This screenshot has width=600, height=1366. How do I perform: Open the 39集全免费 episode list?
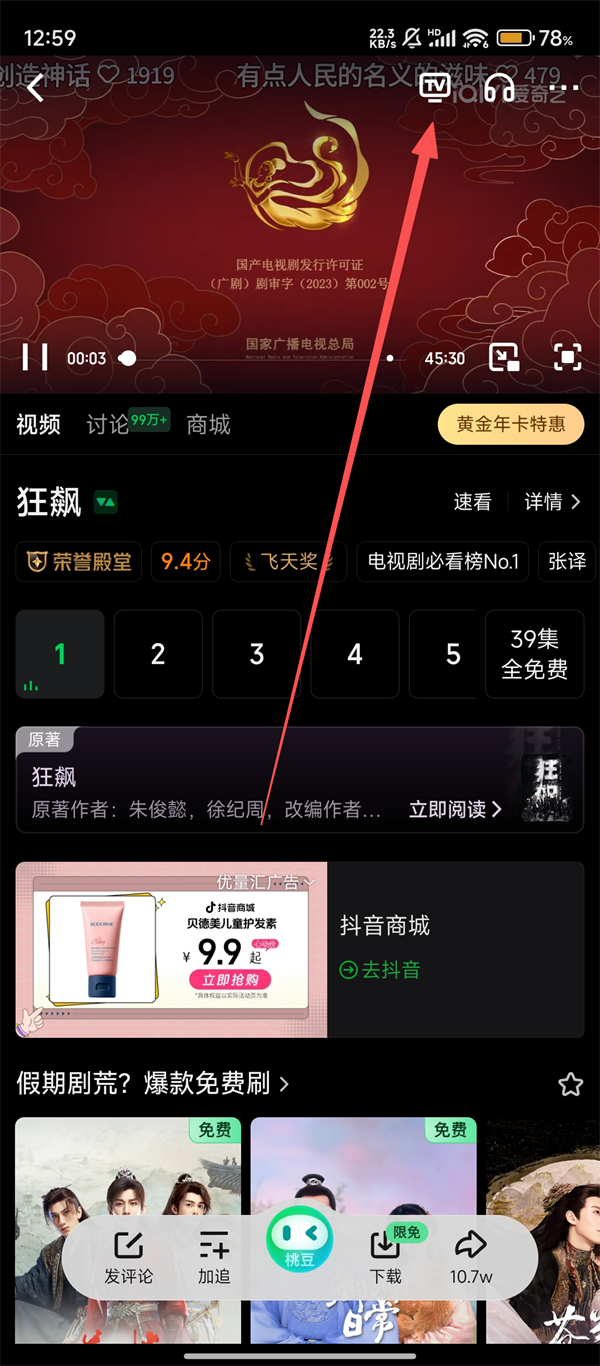(534, 654)
